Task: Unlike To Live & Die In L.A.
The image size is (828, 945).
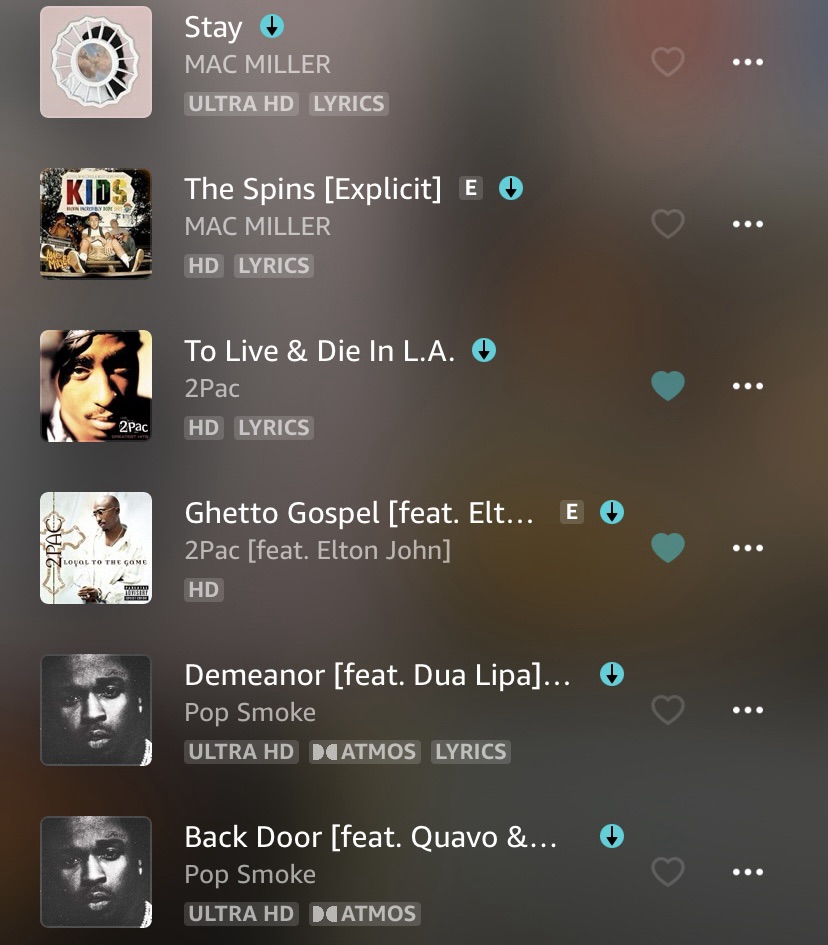Action: tap(667, 386)
